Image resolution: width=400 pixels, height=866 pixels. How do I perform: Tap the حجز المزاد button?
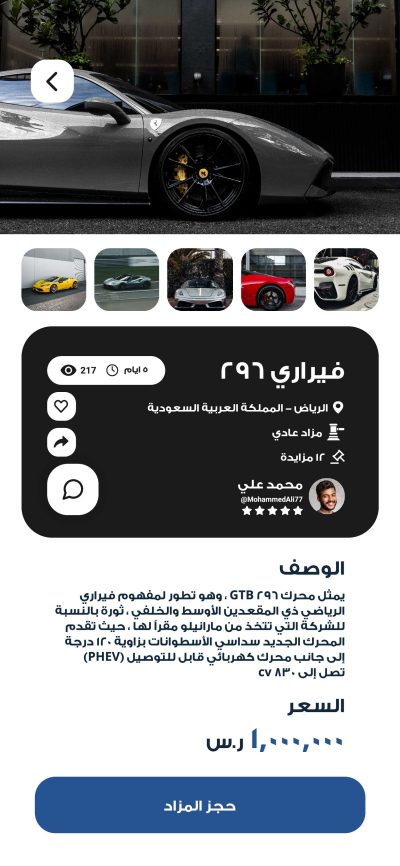[200, 805]
